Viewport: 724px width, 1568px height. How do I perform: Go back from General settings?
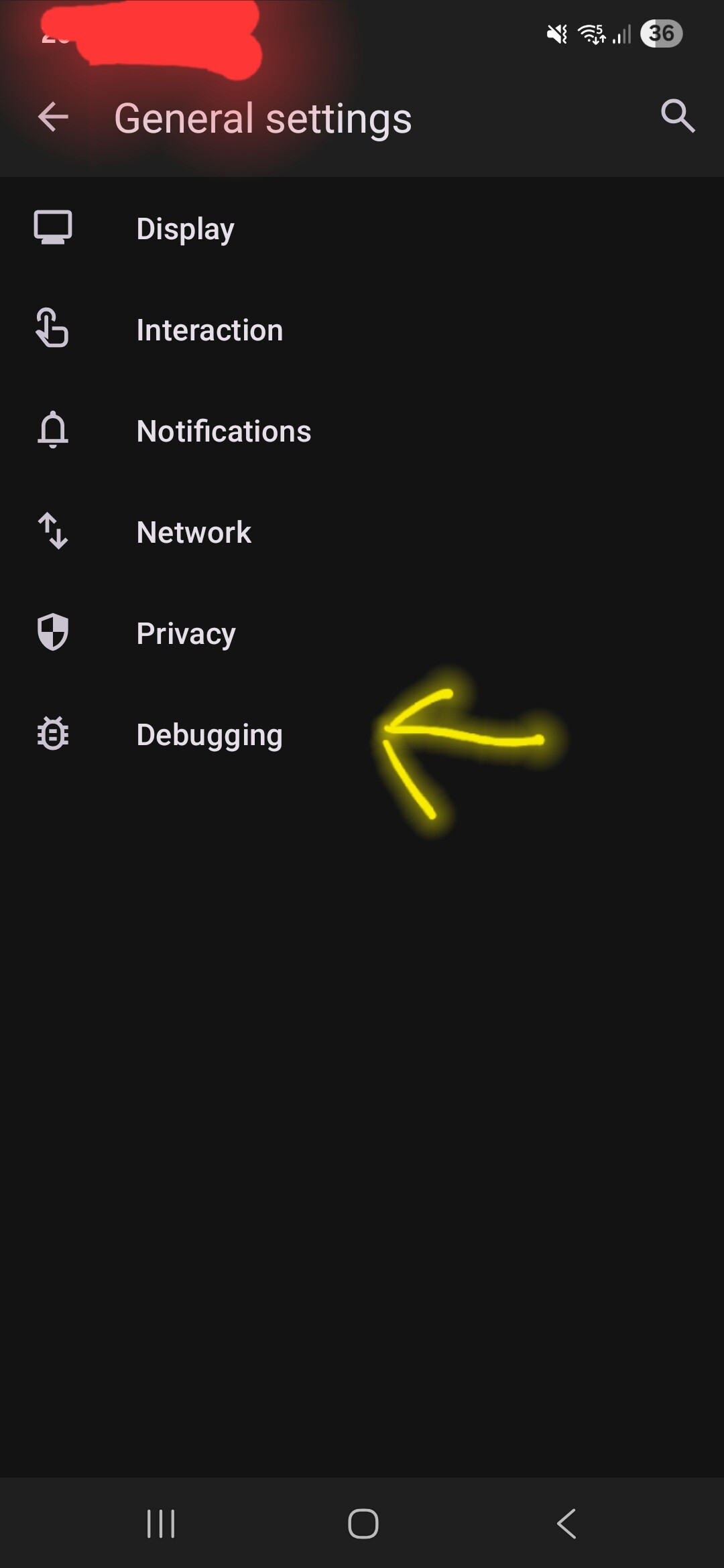[x=54, y=118]
